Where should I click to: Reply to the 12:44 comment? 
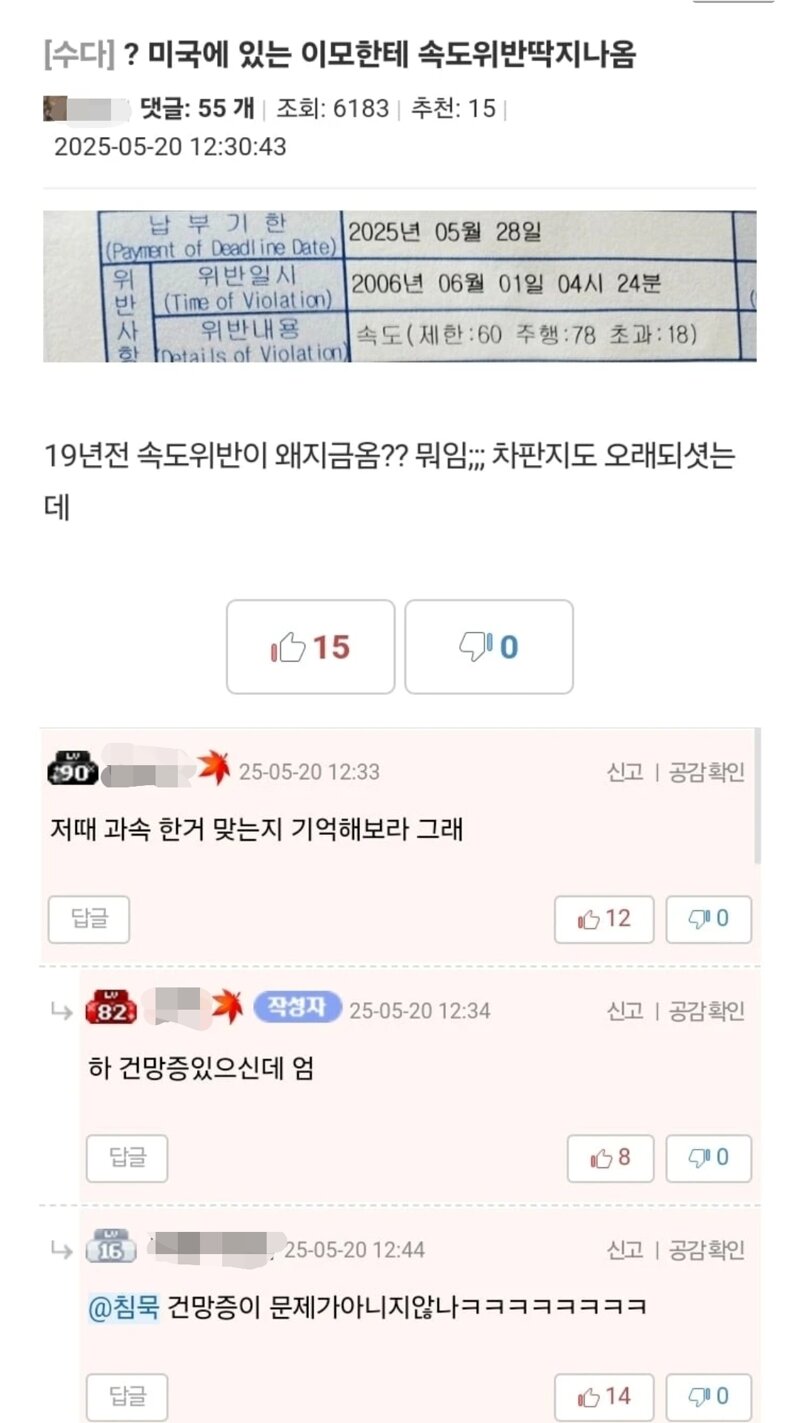coord(127,1397)
